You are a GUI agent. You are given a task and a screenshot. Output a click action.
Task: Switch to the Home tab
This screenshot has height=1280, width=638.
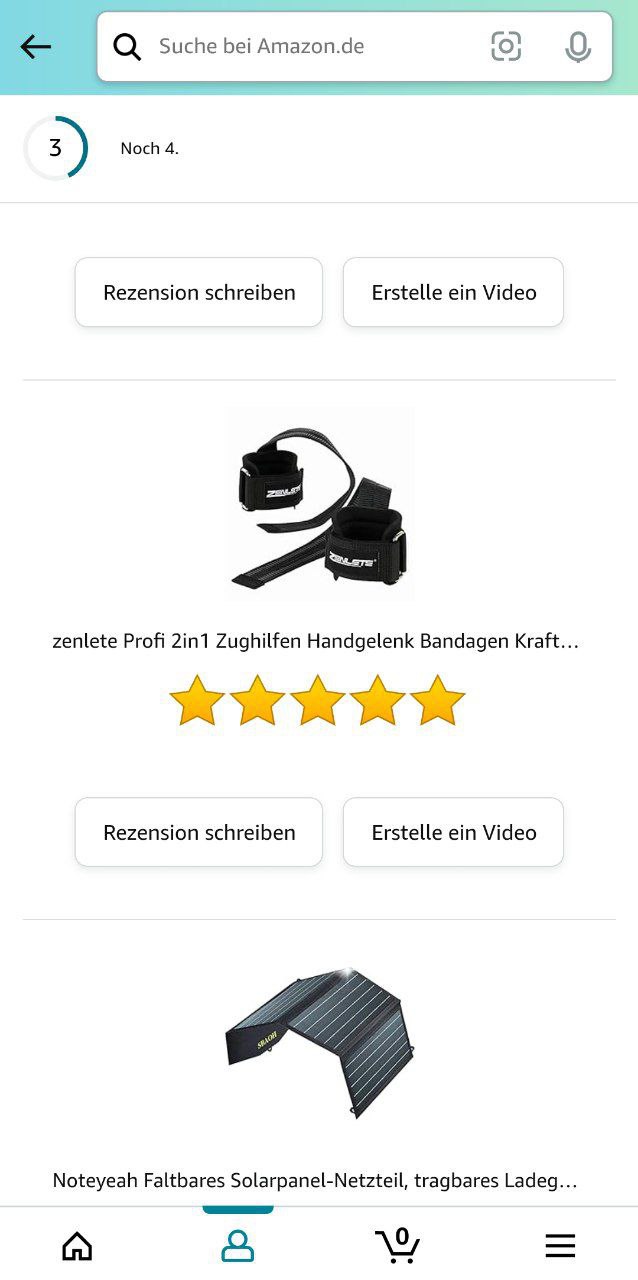pos(77,1245)
